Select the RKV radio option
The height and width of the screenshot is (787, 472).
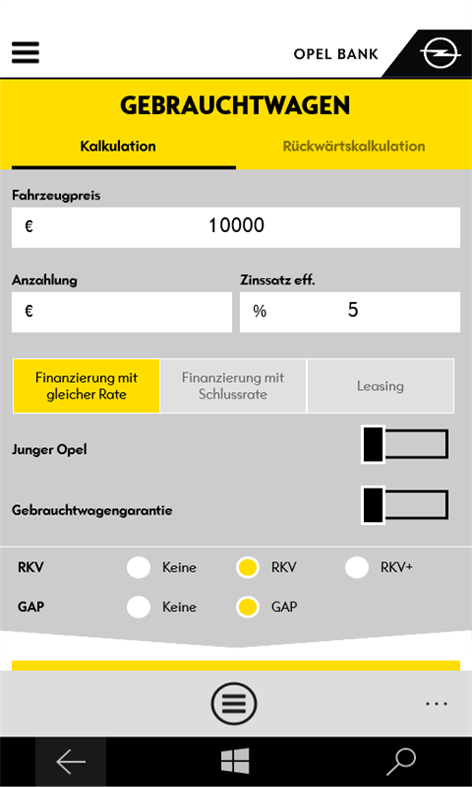(248, 568)
